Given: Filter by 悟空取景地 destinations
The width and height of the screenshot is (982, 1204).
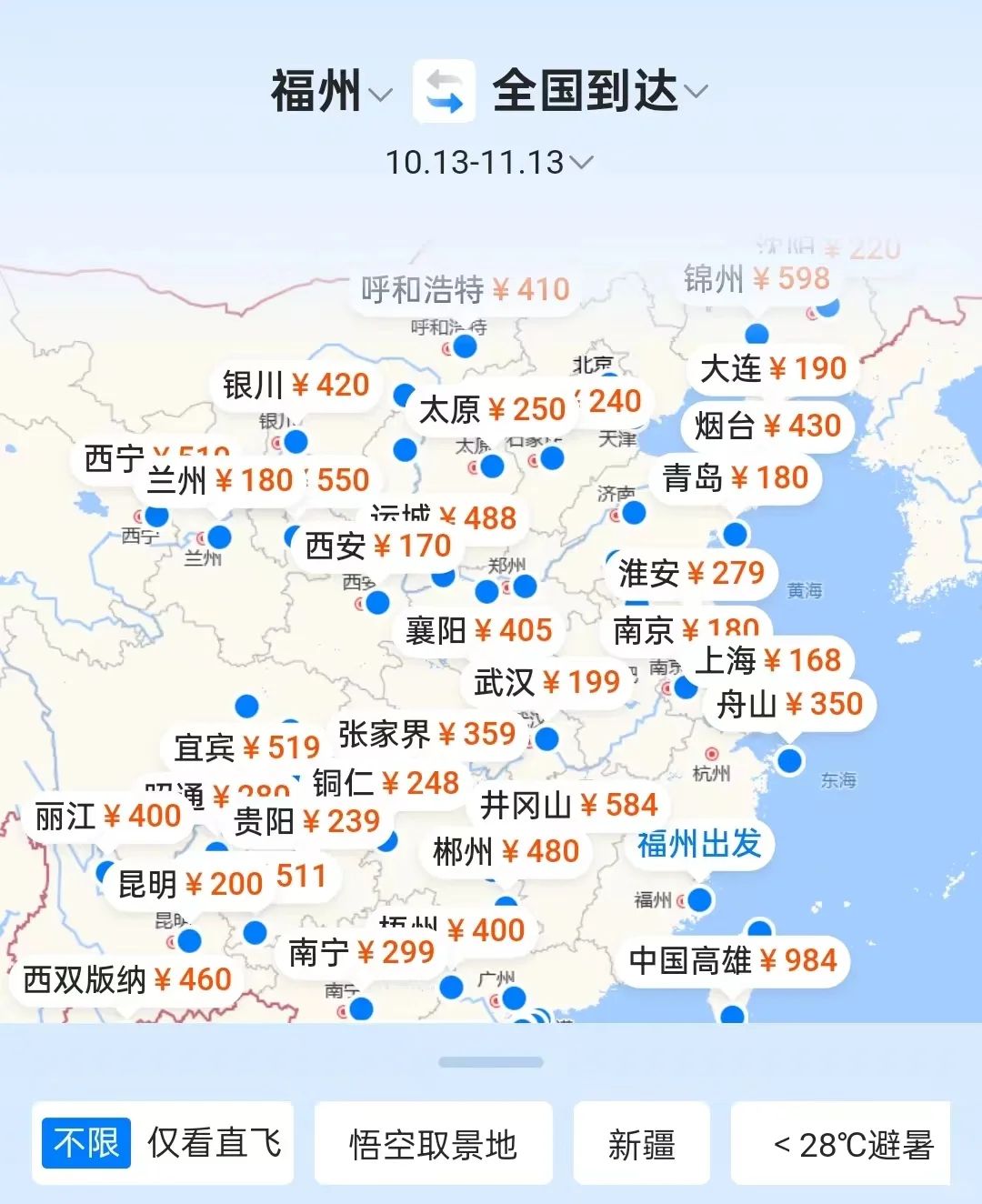Looking at the screenshot, I should coord(434,1144).
